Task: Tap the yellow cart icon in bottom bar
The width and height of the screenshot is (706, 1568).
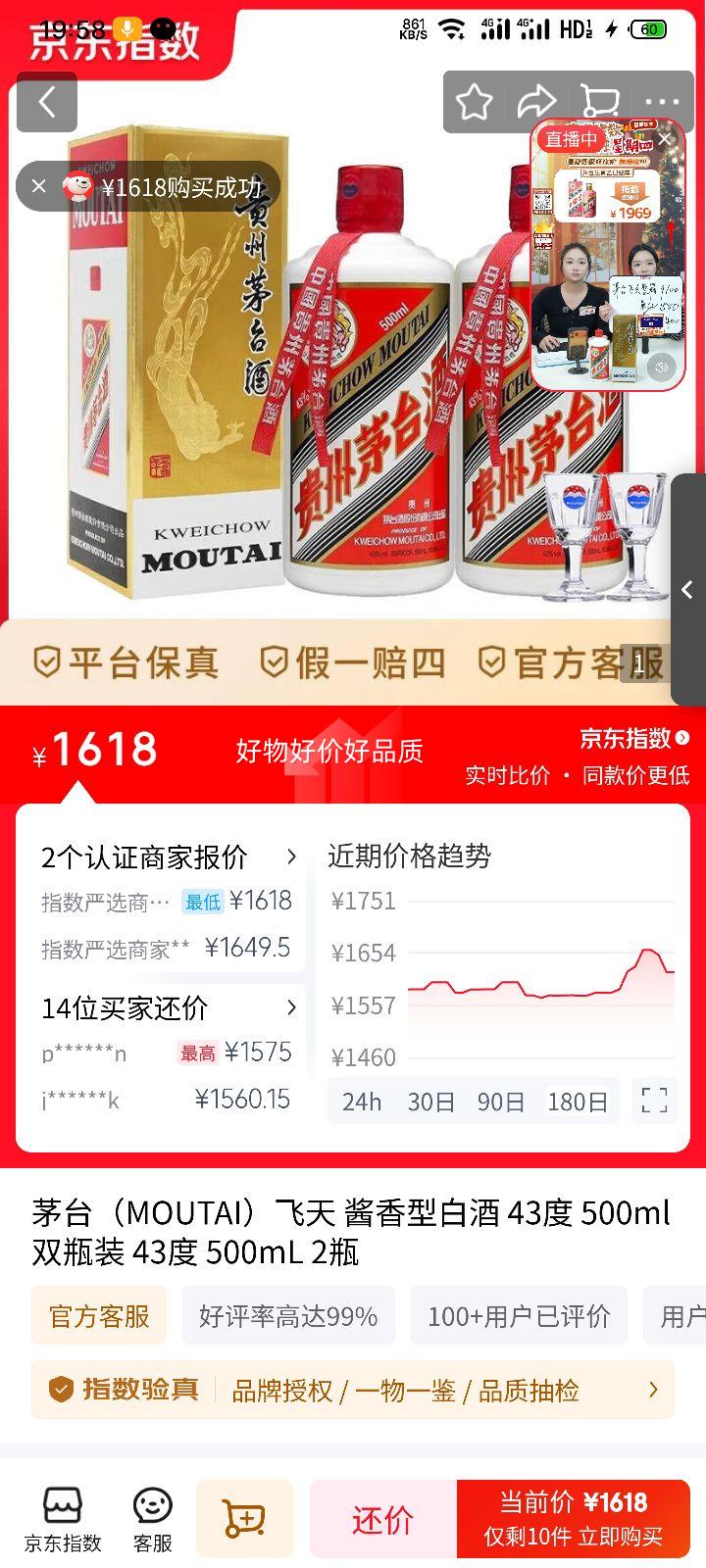Action: pos(244,1517)
